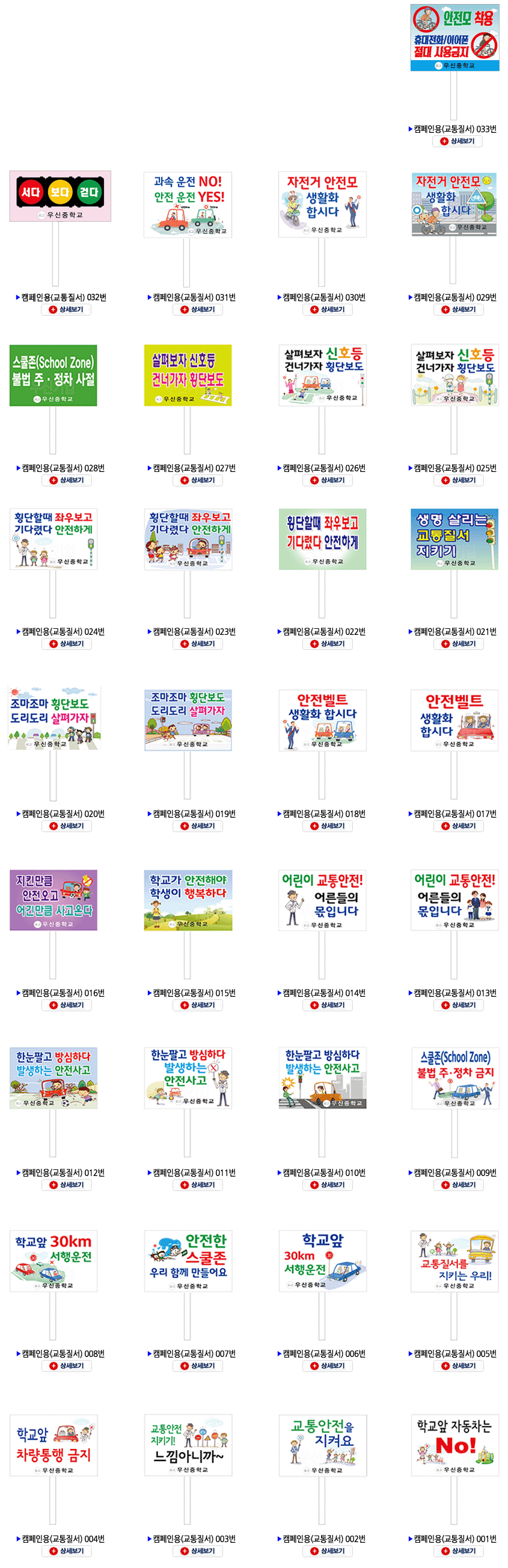The height and width of the screenshot is (1568, 508).
Task: Tap 상세보기 under 캠페인용(교통질서) 032번
Action: click(x=66, y=310)
